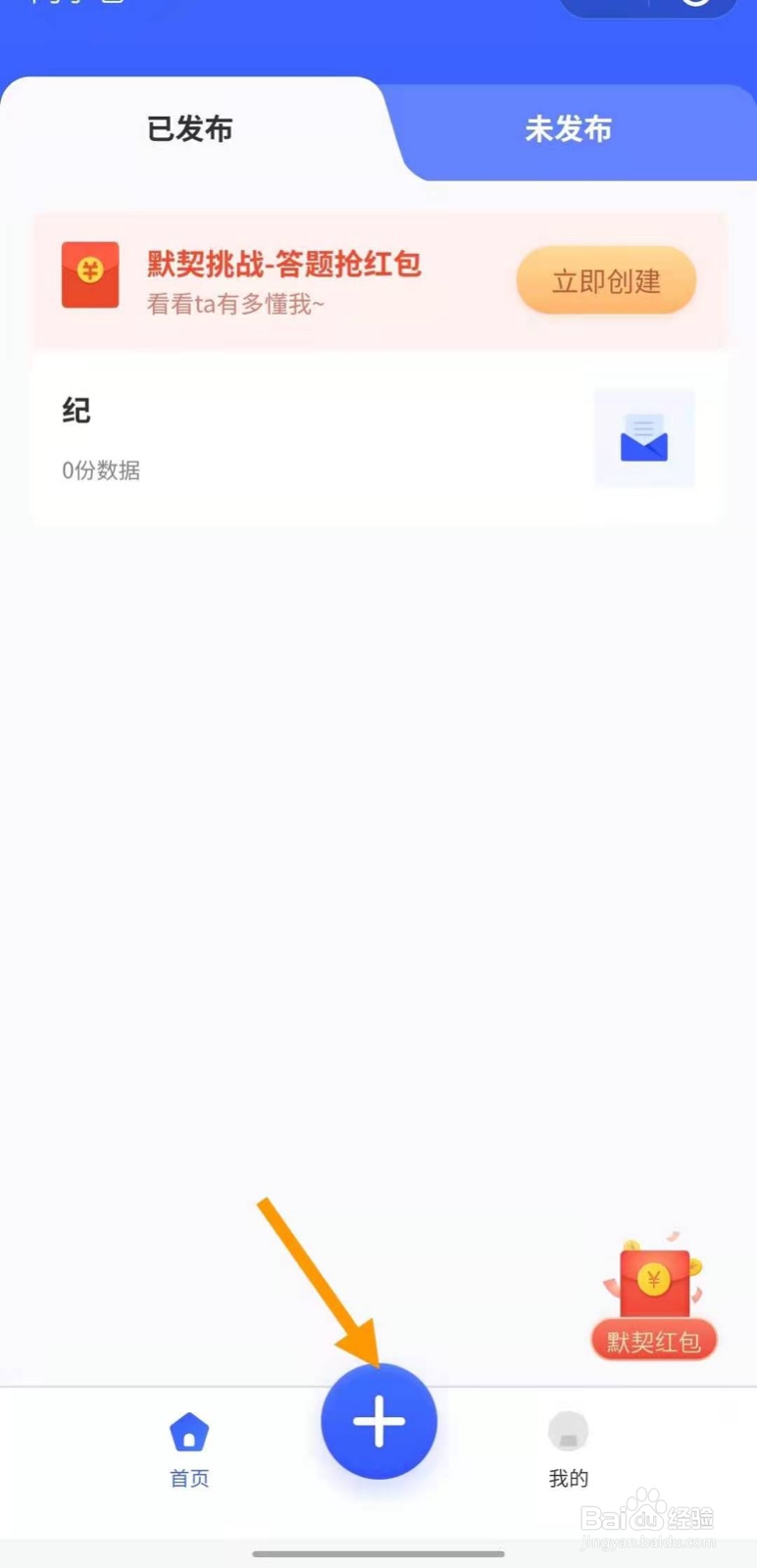The width and height of the screenshot is (757, 1568).
Task: Tap the 默契红包 label under the envelope
Action: pyautogui.click(x=654, y=1341)
